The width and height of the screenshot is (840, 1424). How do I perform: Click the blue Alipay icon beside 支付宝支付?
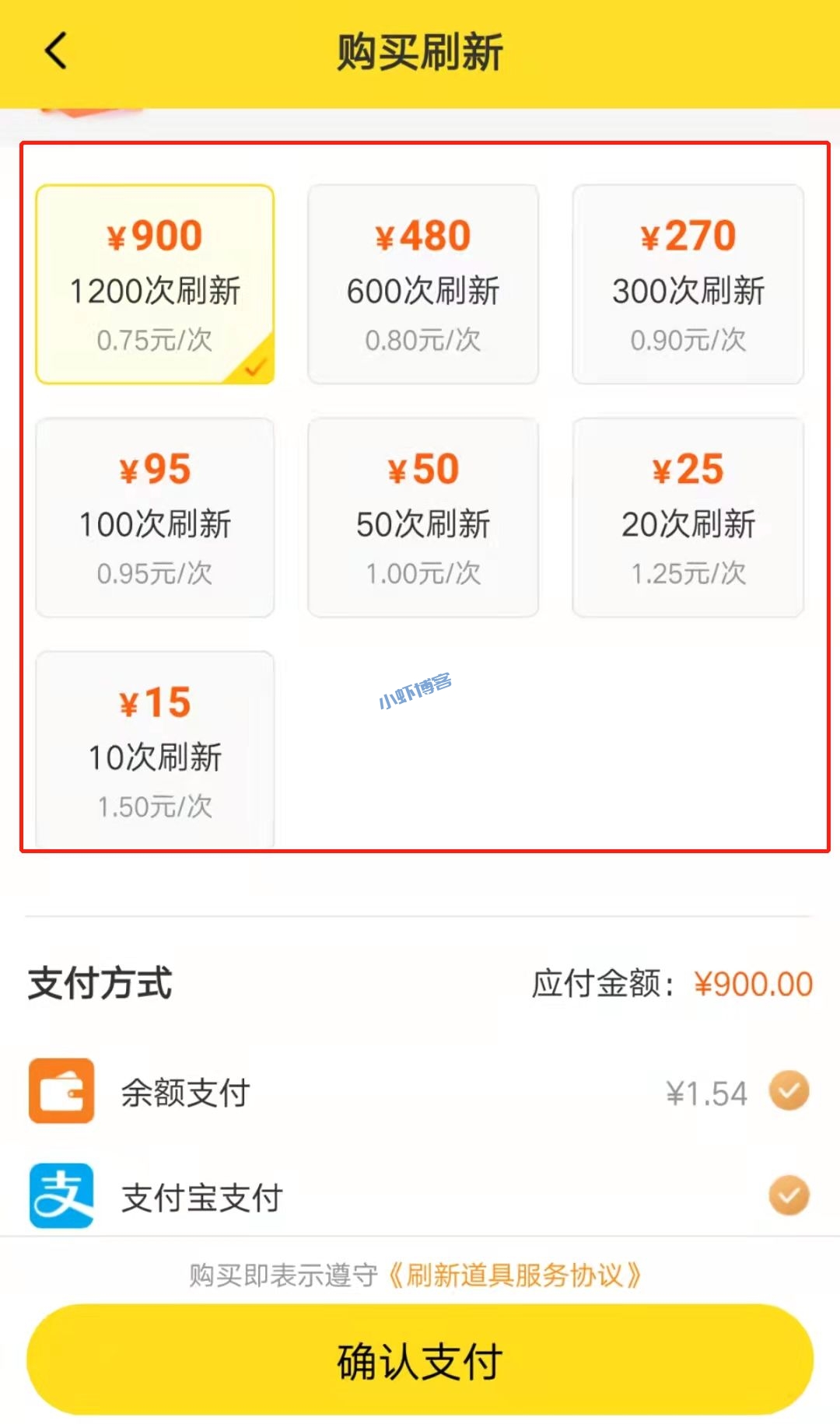pyautogui.click(x=61, y=1195)
